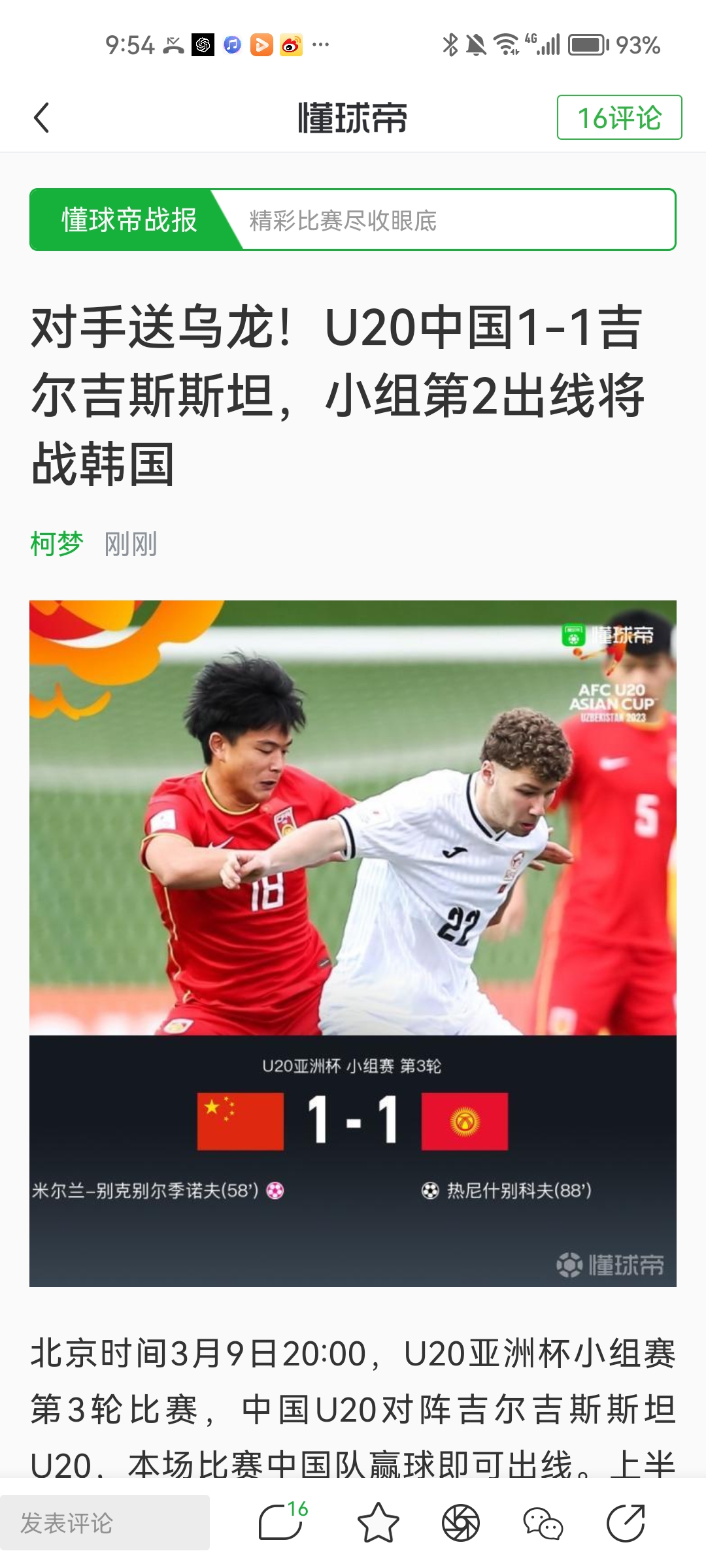Share to WeChat Moments

460,1523
